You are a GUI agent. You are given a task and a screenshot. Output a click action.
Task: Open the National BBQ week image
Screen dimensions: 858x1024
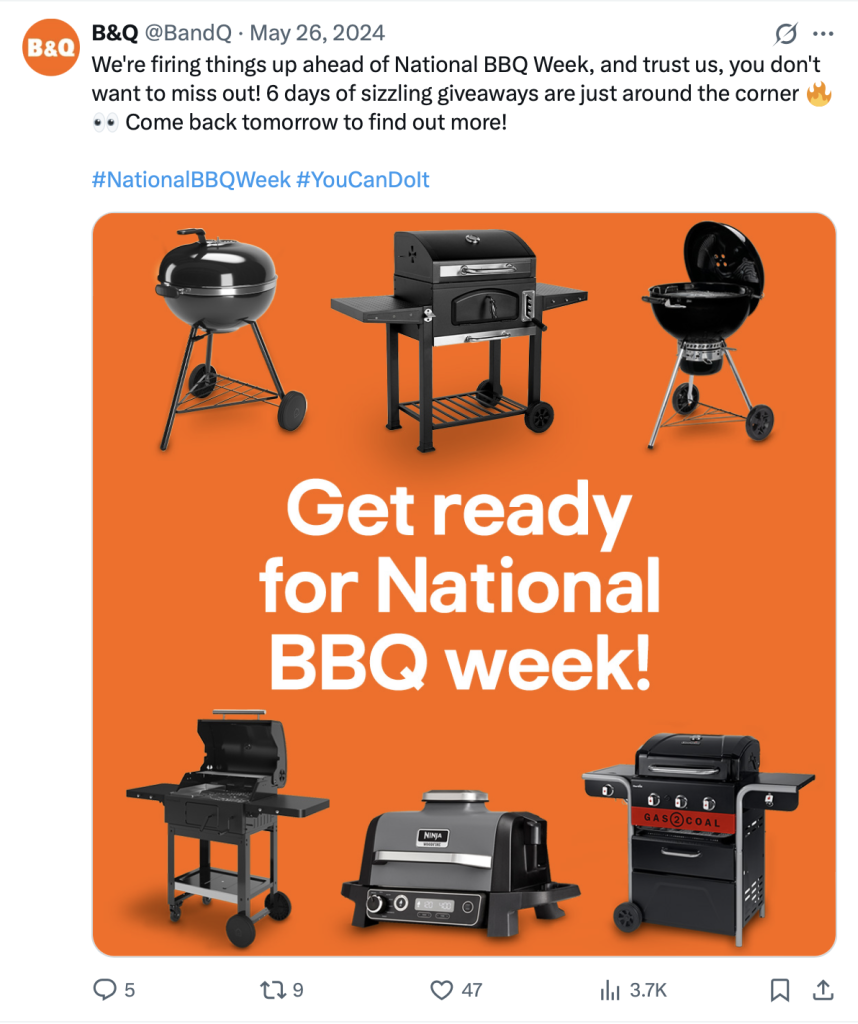coord(463,584)
